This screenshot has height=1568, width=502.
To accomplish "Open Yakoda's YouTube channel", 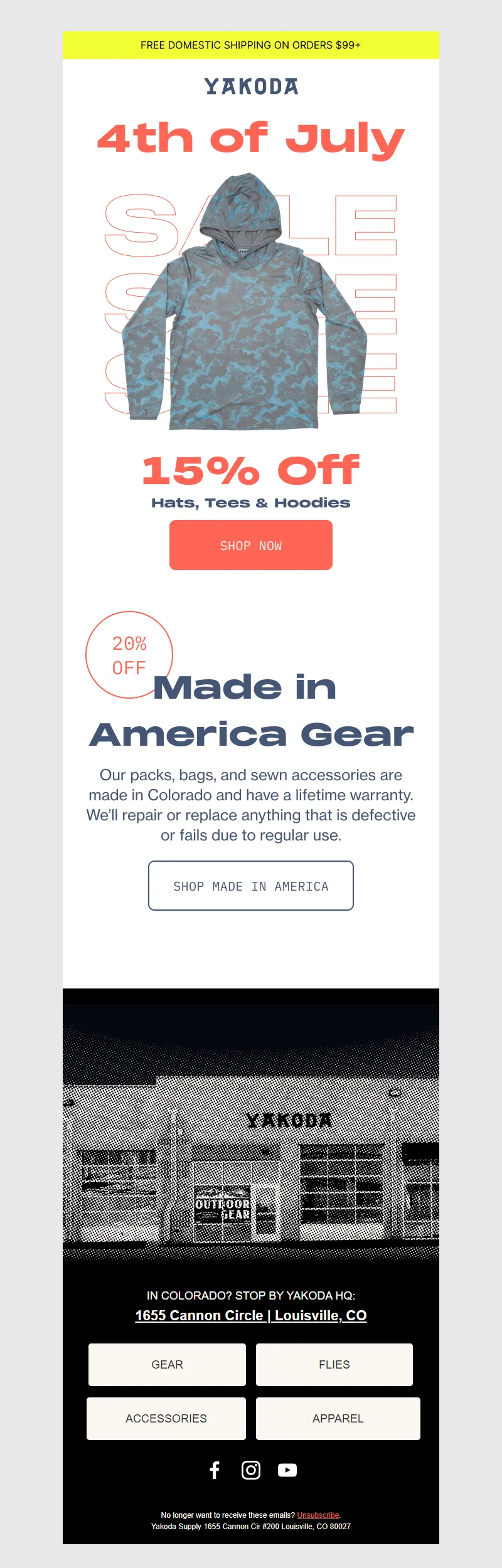I will pyautogui.click(x=287, y=1470).
